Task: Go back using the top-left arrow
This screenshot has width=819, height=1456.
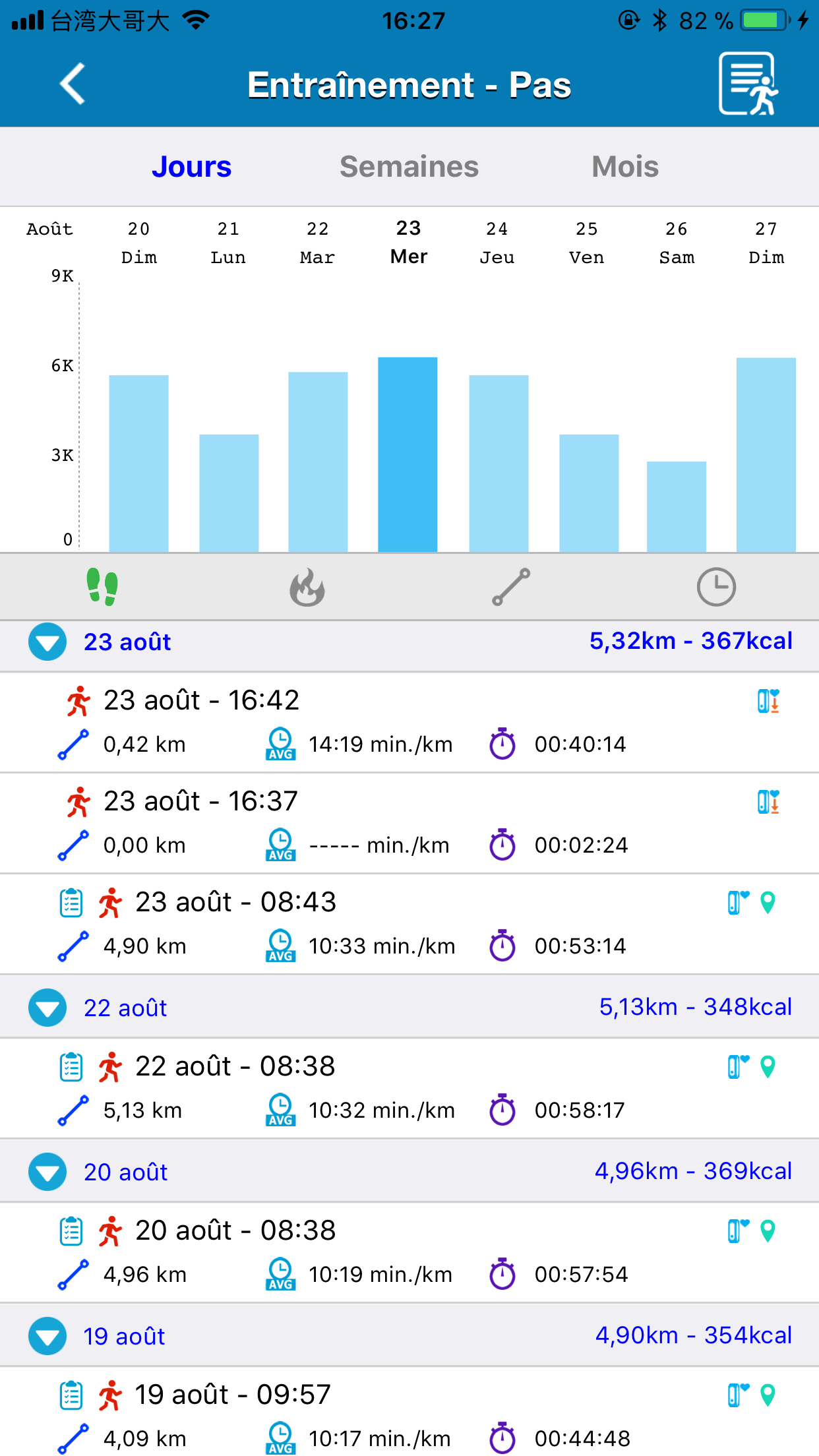Action: [x=73, y=84]
